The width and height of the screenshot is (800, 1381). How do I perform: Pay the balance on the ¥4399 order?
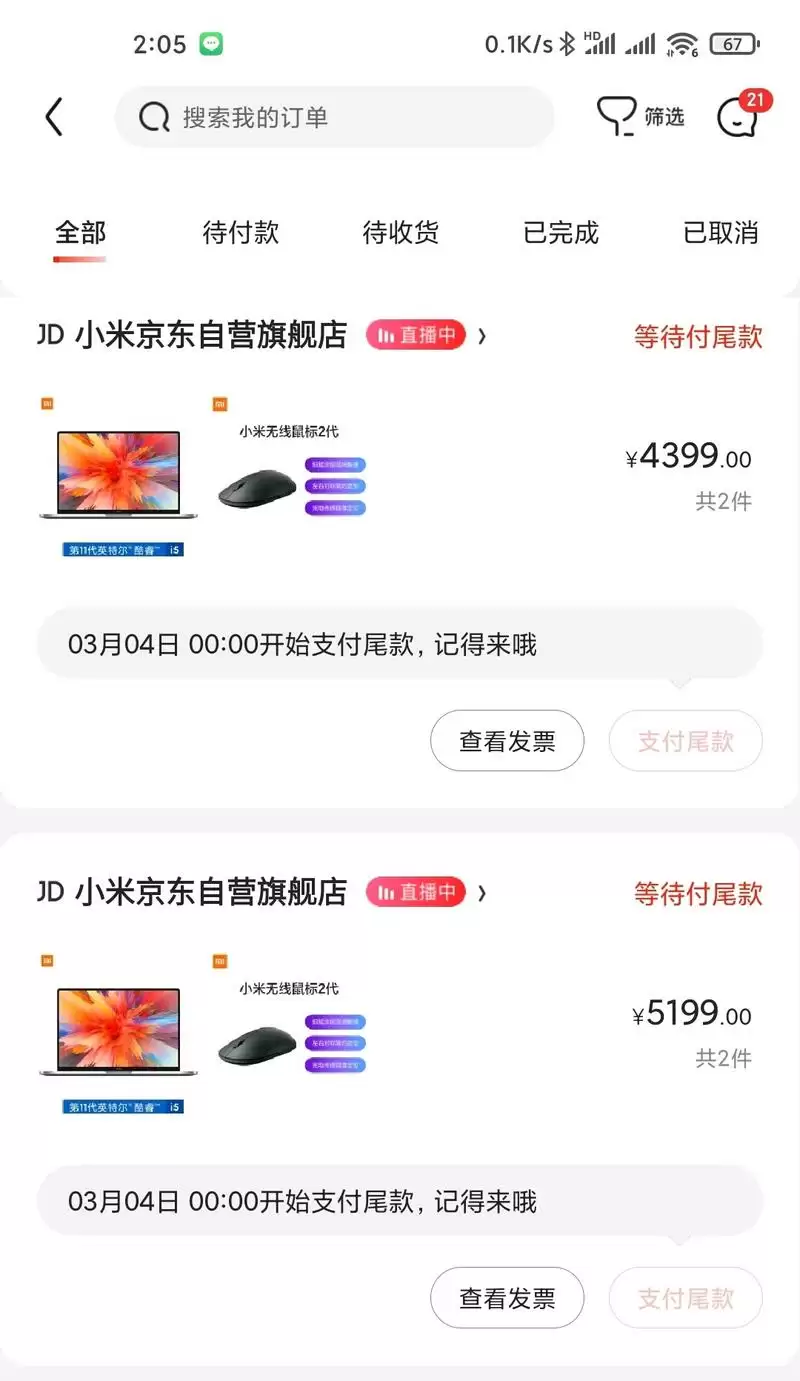click(x=685, y=741)
